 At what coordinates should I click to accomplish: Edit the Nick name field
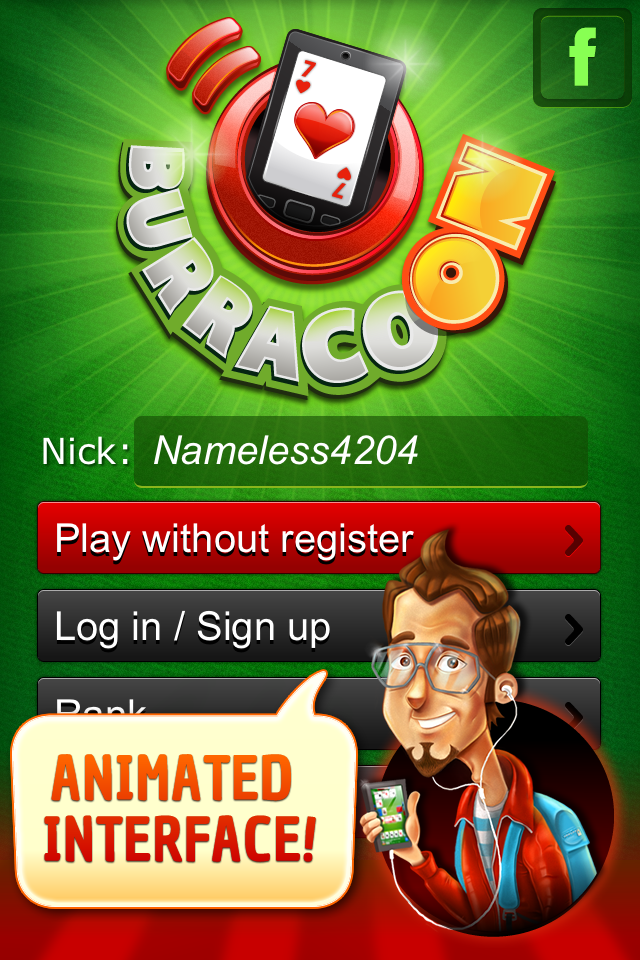coord(360,452)
